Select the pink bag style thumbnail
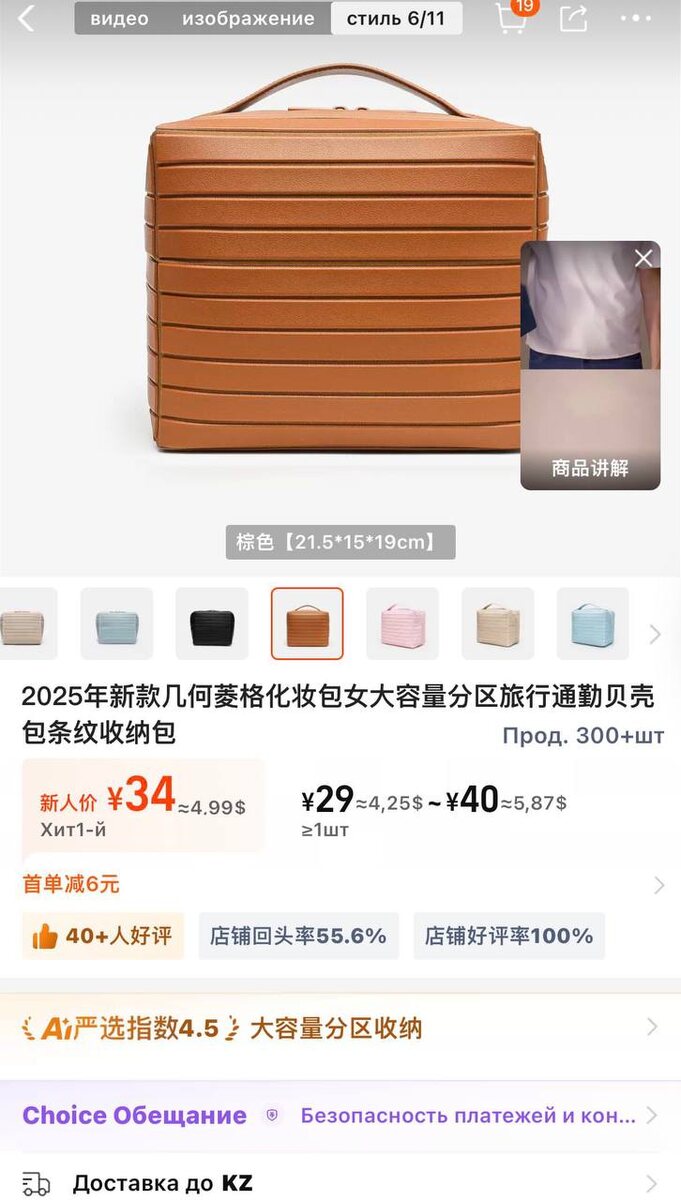 pos(402,624)
